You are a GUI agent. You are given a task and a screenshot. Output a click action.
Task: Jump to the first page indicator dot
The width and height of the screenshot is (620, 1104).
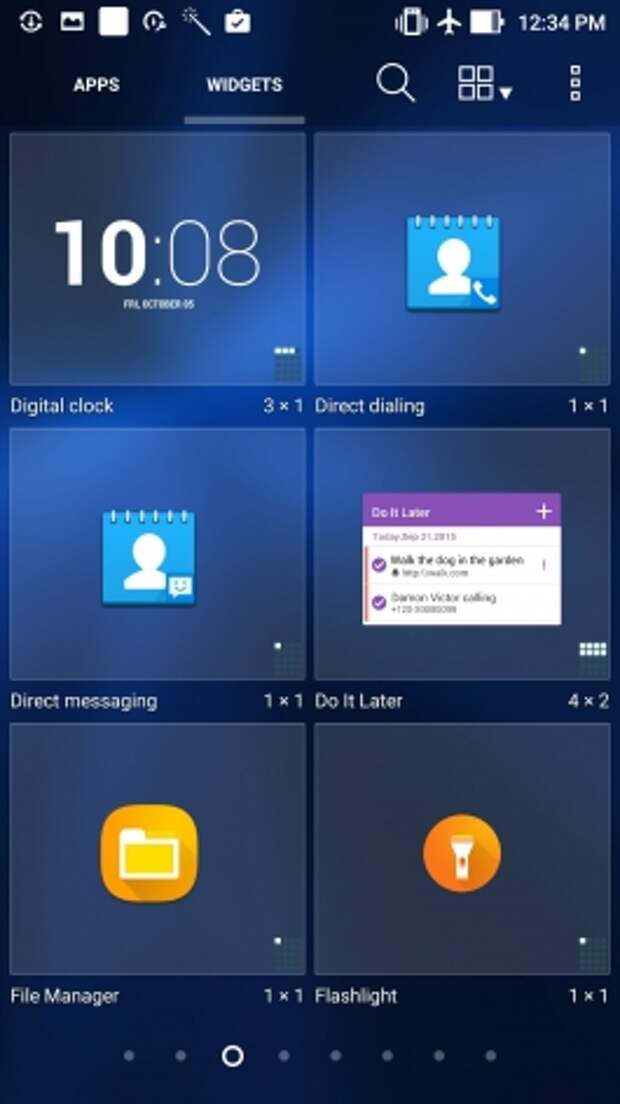[129, 1055]
